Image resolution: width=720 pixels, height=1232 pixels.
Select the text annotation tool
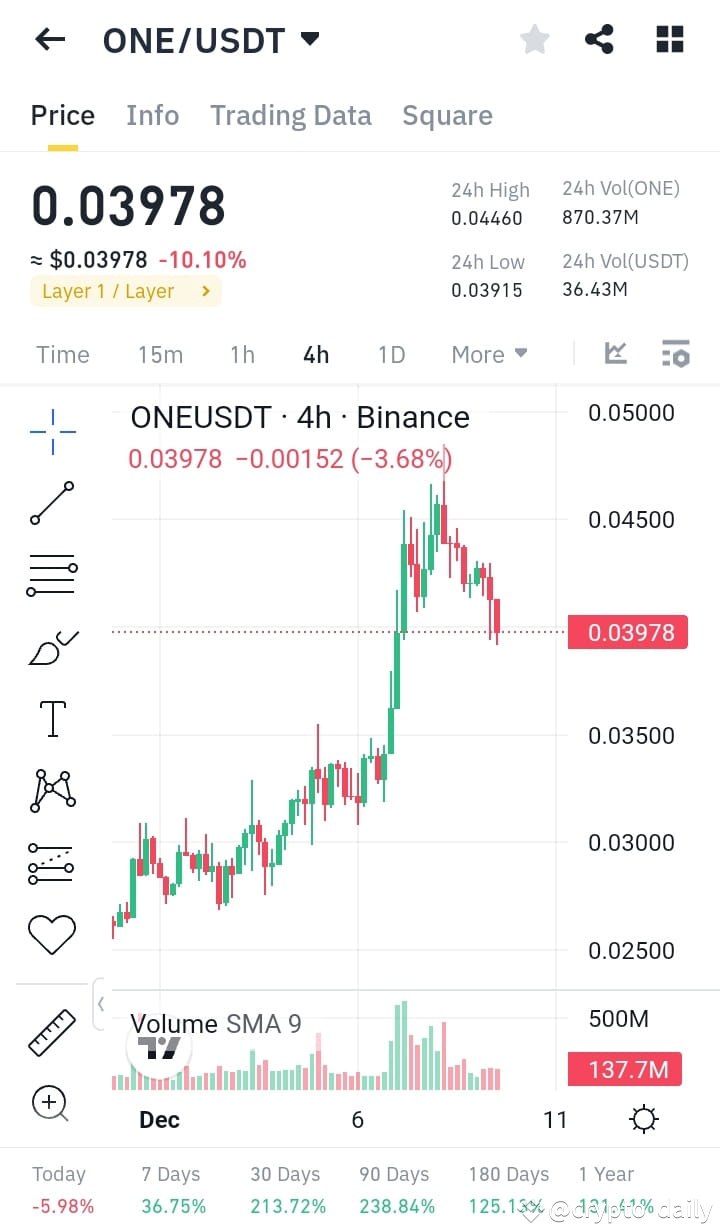tap(51, 718)
